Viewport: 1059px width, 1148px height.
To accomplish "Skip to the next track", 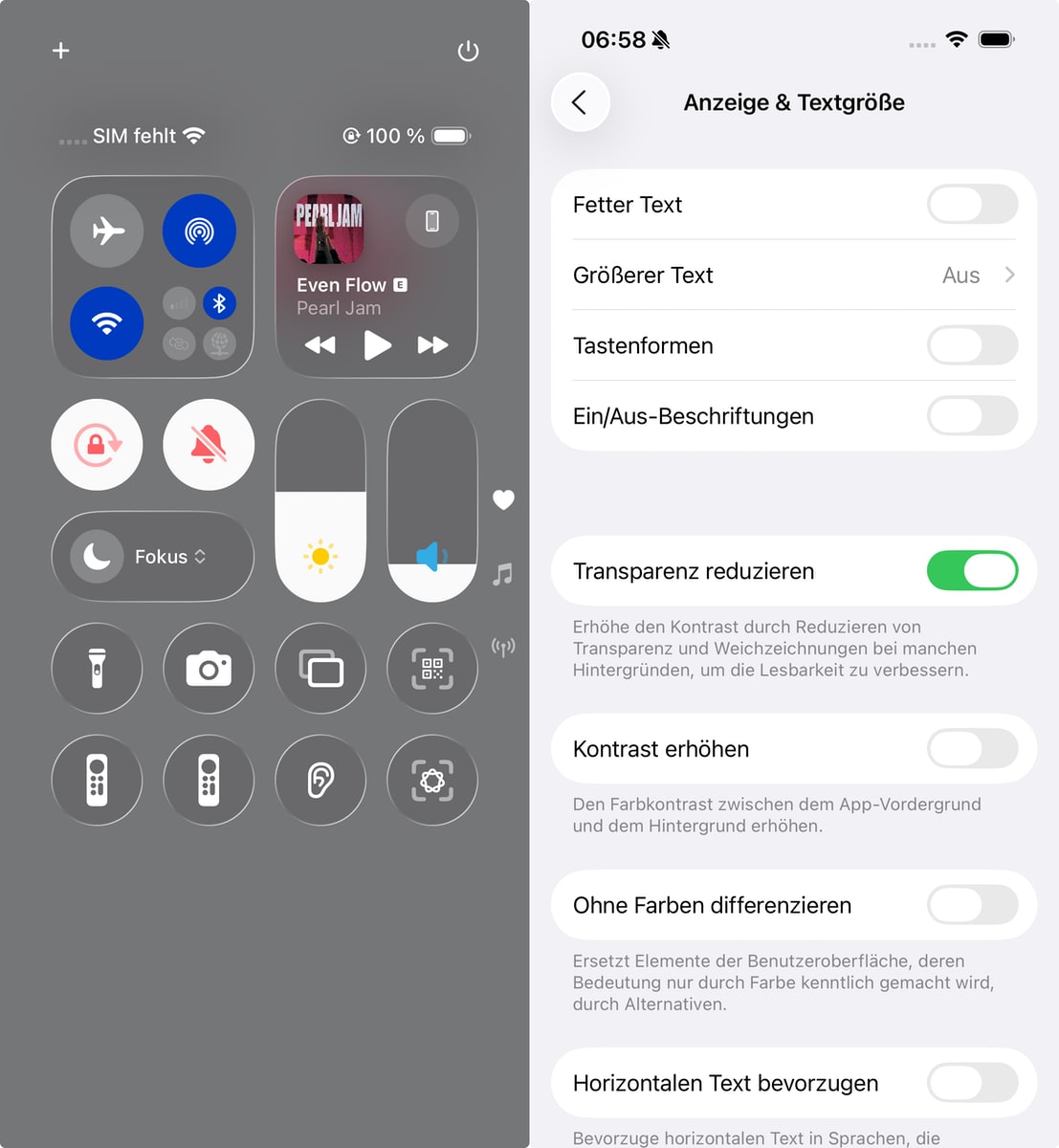I will point(432,344).
